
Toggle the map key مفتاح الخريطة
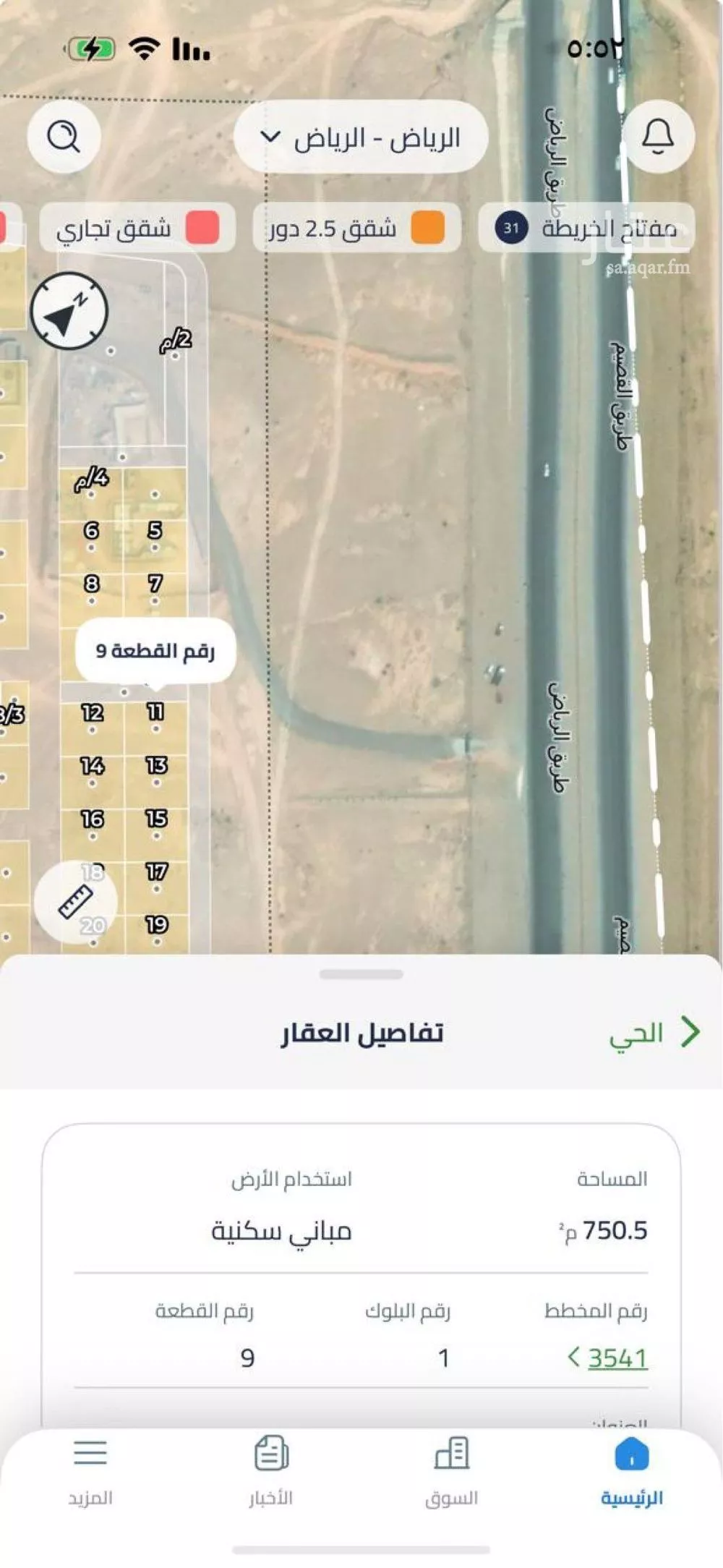[x=571, y=227]
